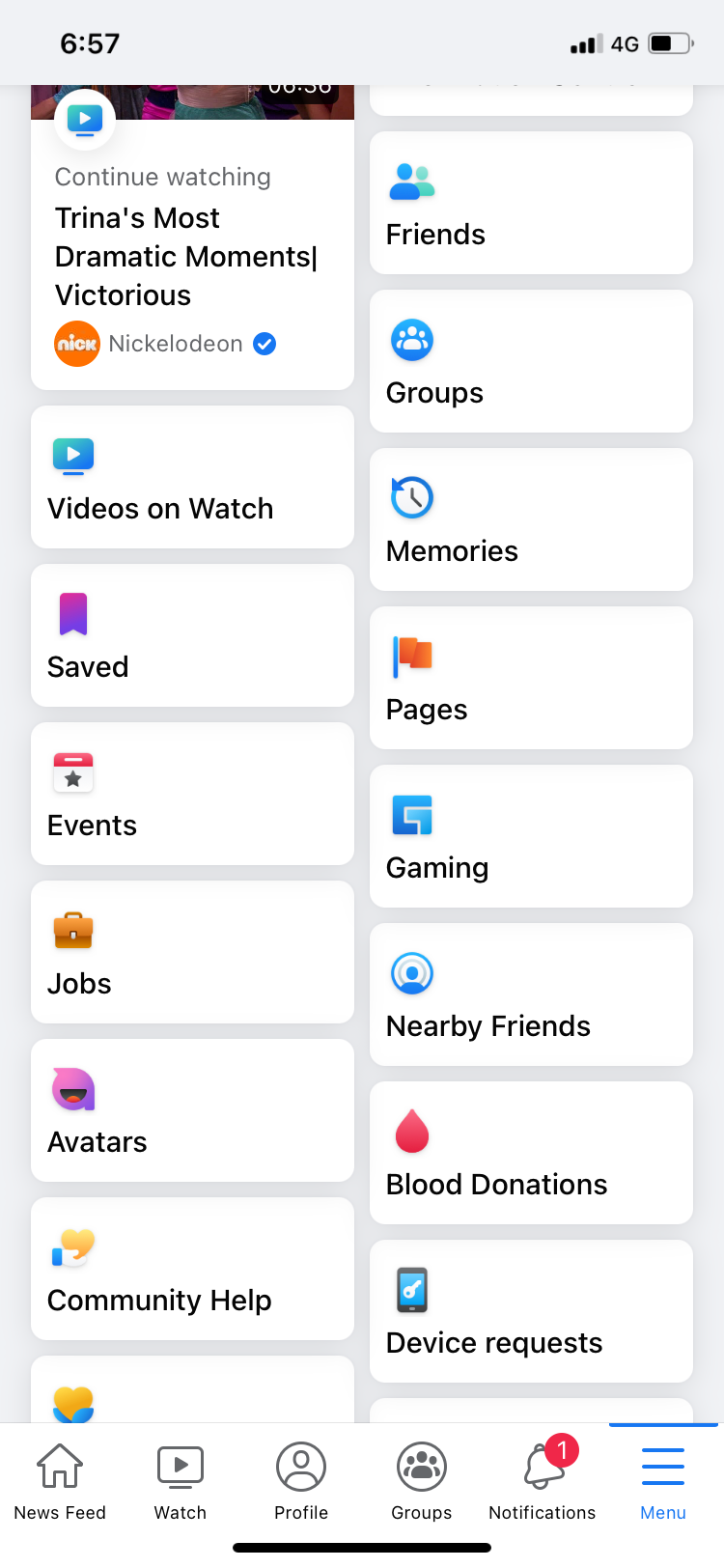
Task: View Memories
Action: [x=531, y=519]
